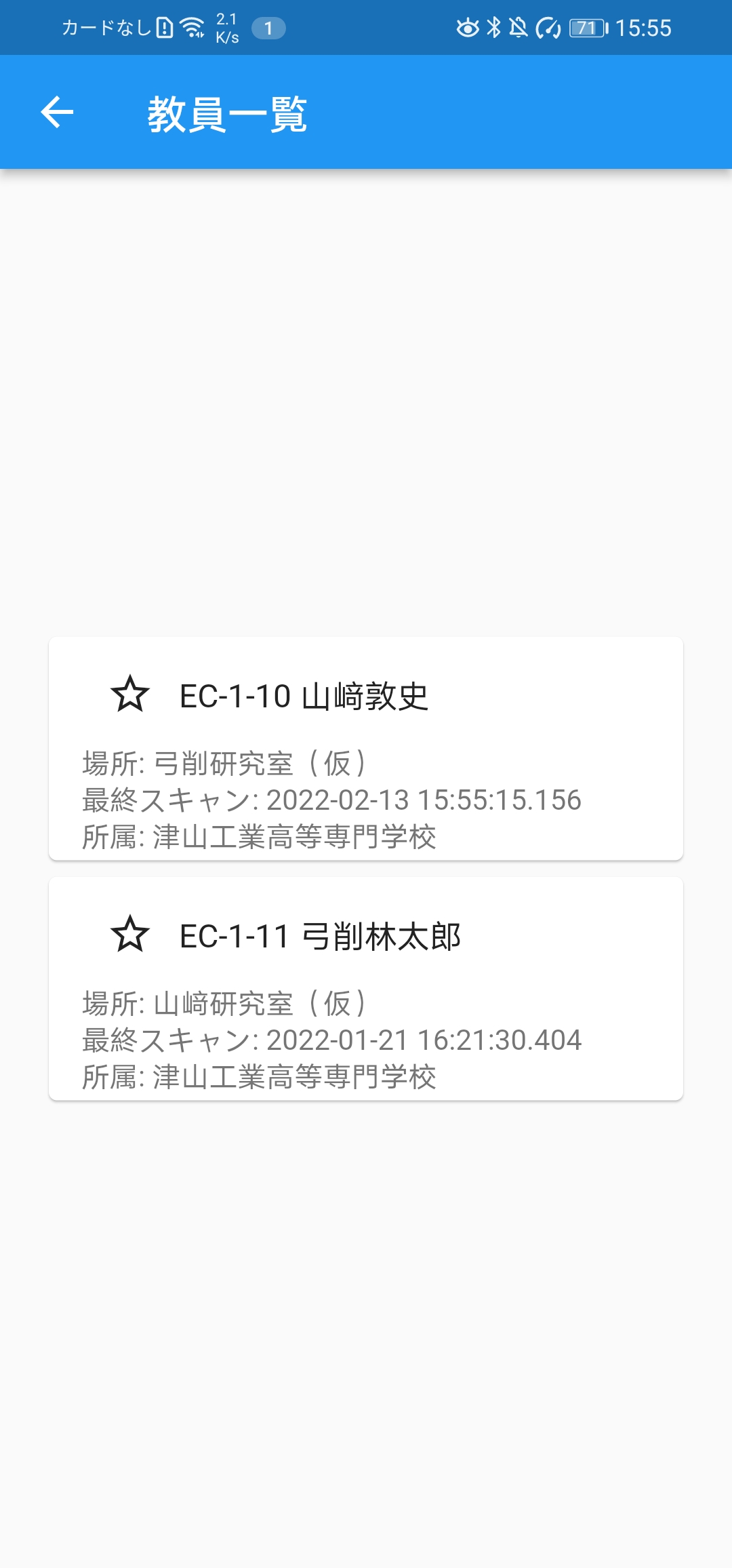The height and width of the screenshot is (1568, 732).
Task: Click the eye comfort mode status icon
Action: click(x=466, y=27)
